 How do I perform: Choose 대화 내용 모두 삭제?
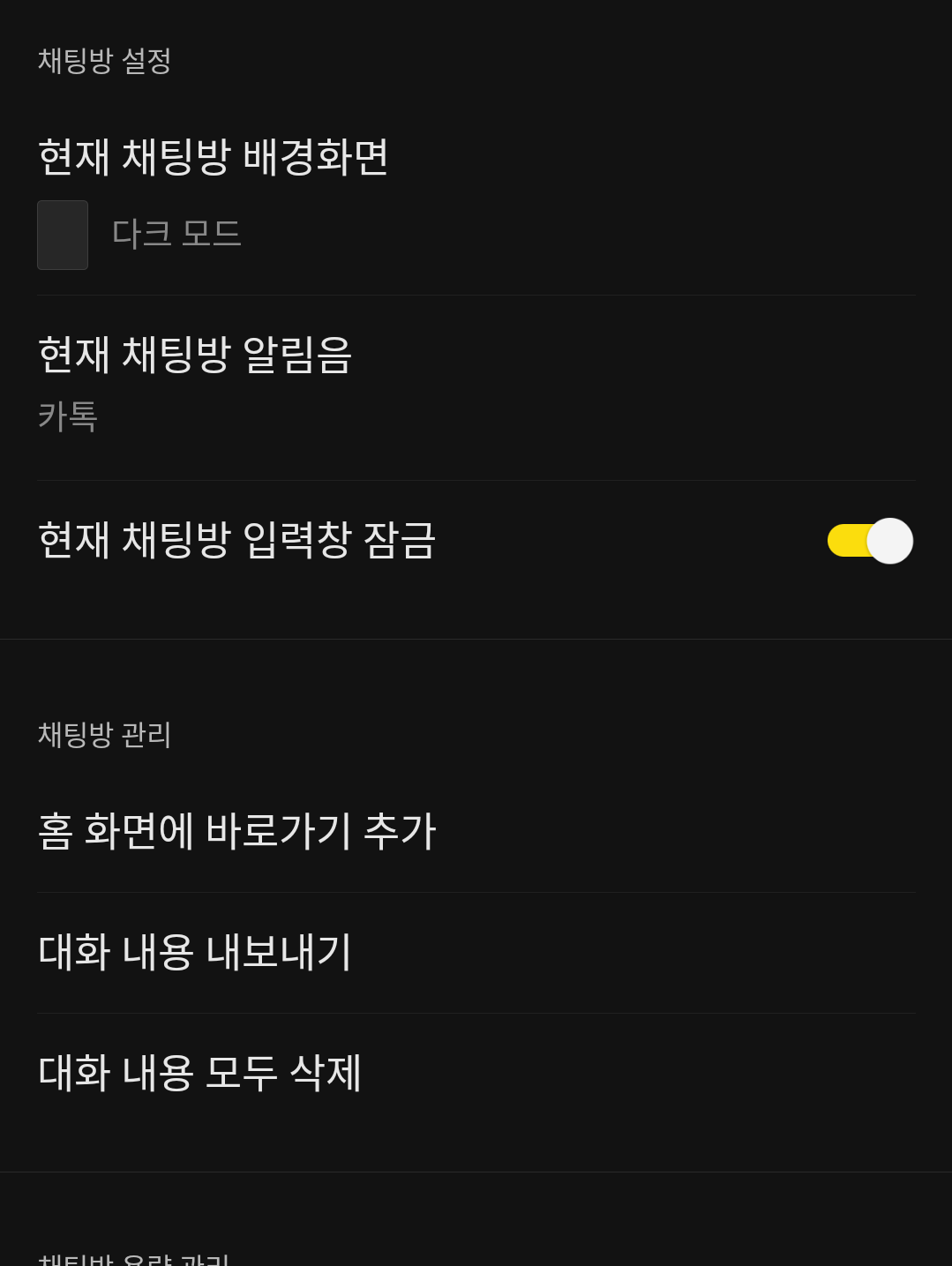199,1073
